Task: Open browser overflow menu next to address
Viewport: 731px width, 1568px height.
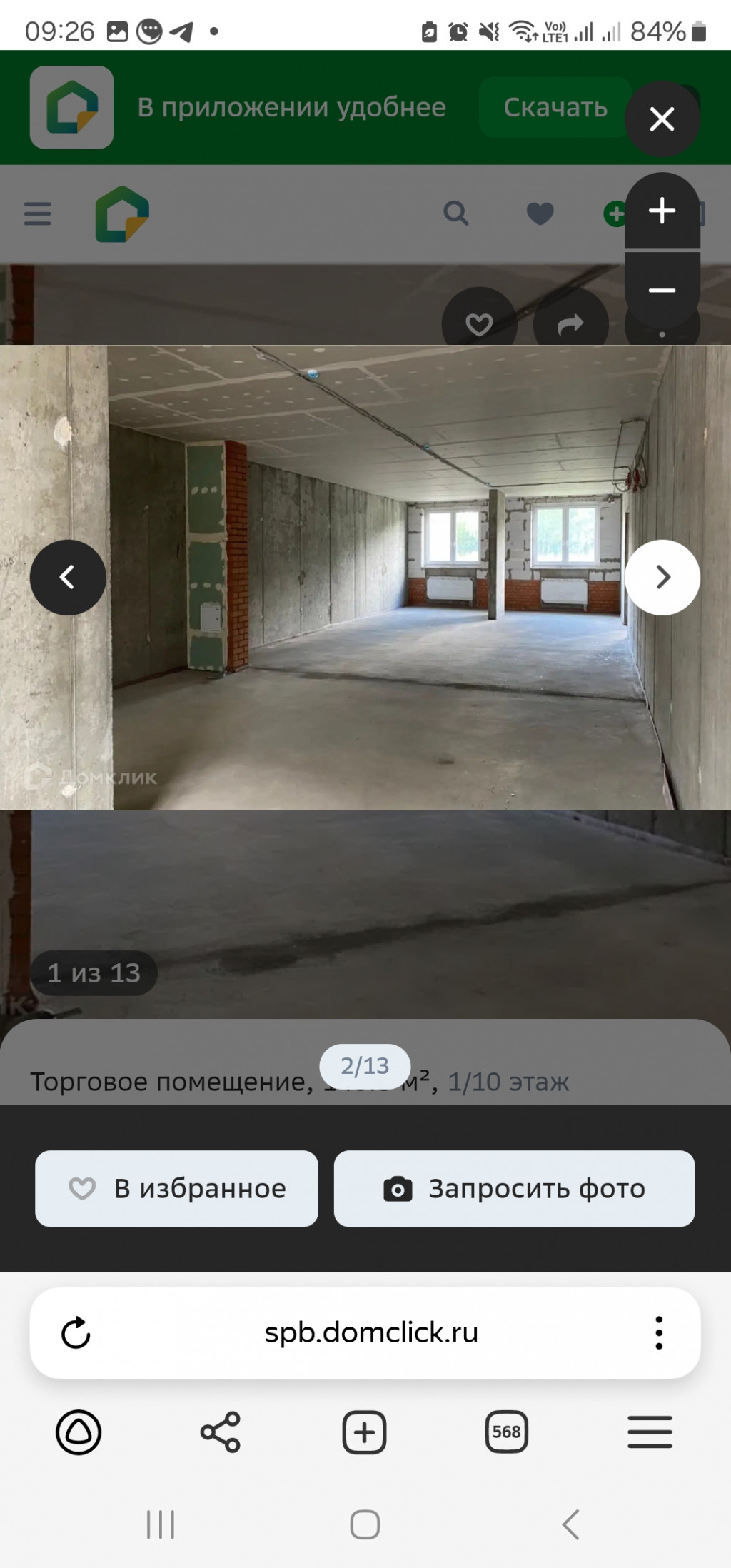Action: coord(658,1332)
